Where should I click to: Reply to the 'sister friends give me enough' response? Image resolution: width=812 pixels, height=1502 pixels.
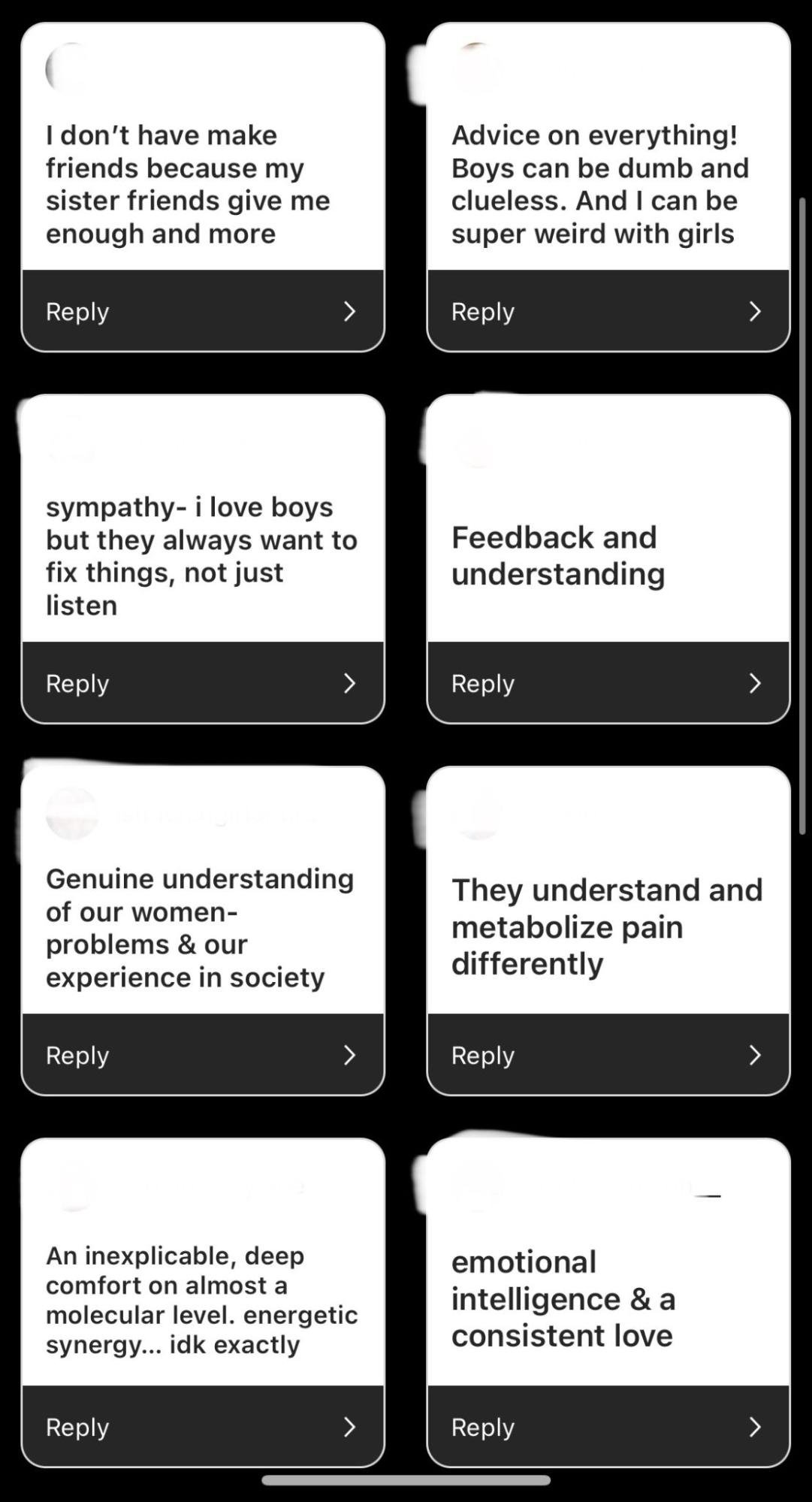[203, 310]
